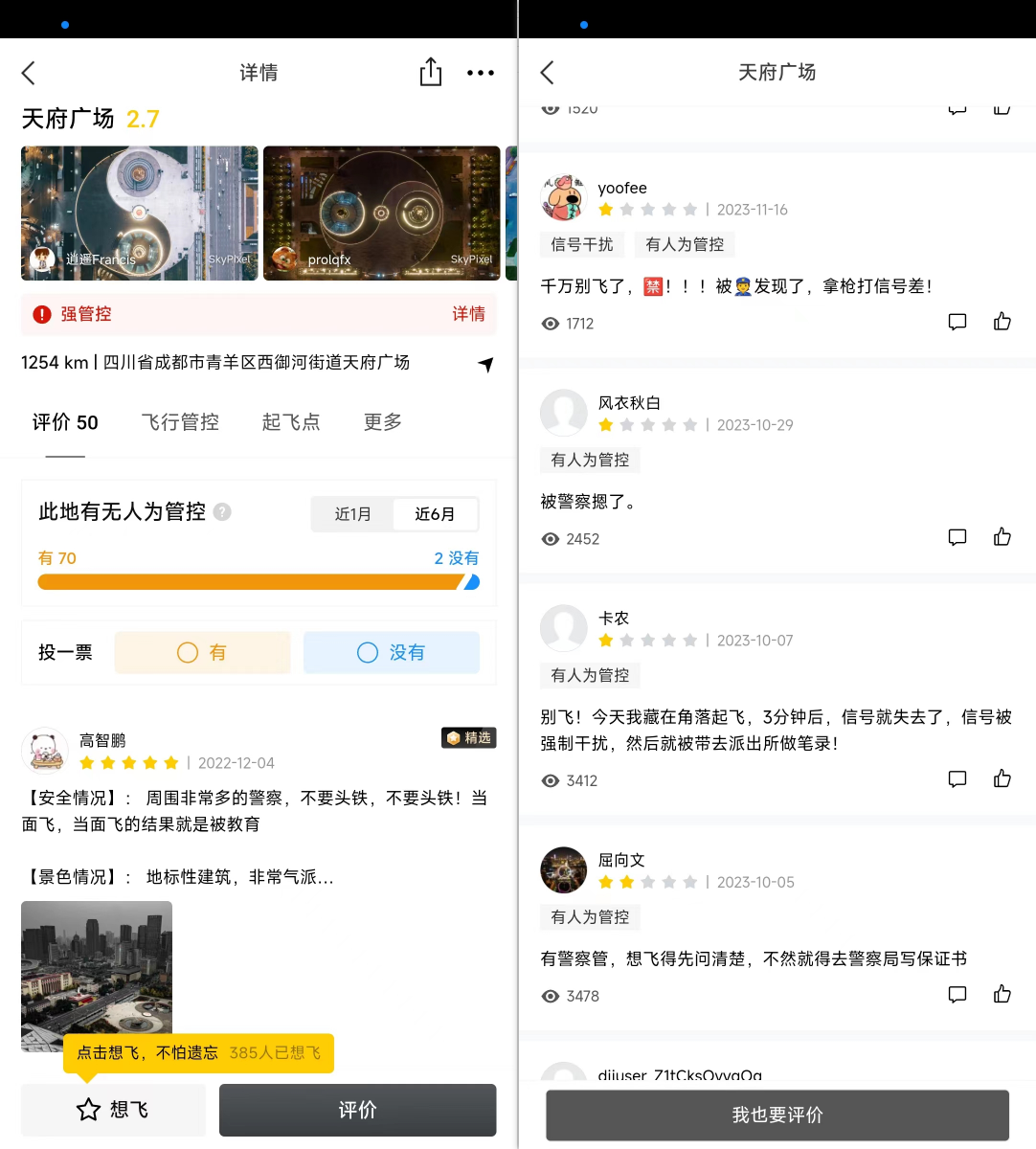Comment on 屈向文's review
1036x1149 pixels.
click(957, 994)
